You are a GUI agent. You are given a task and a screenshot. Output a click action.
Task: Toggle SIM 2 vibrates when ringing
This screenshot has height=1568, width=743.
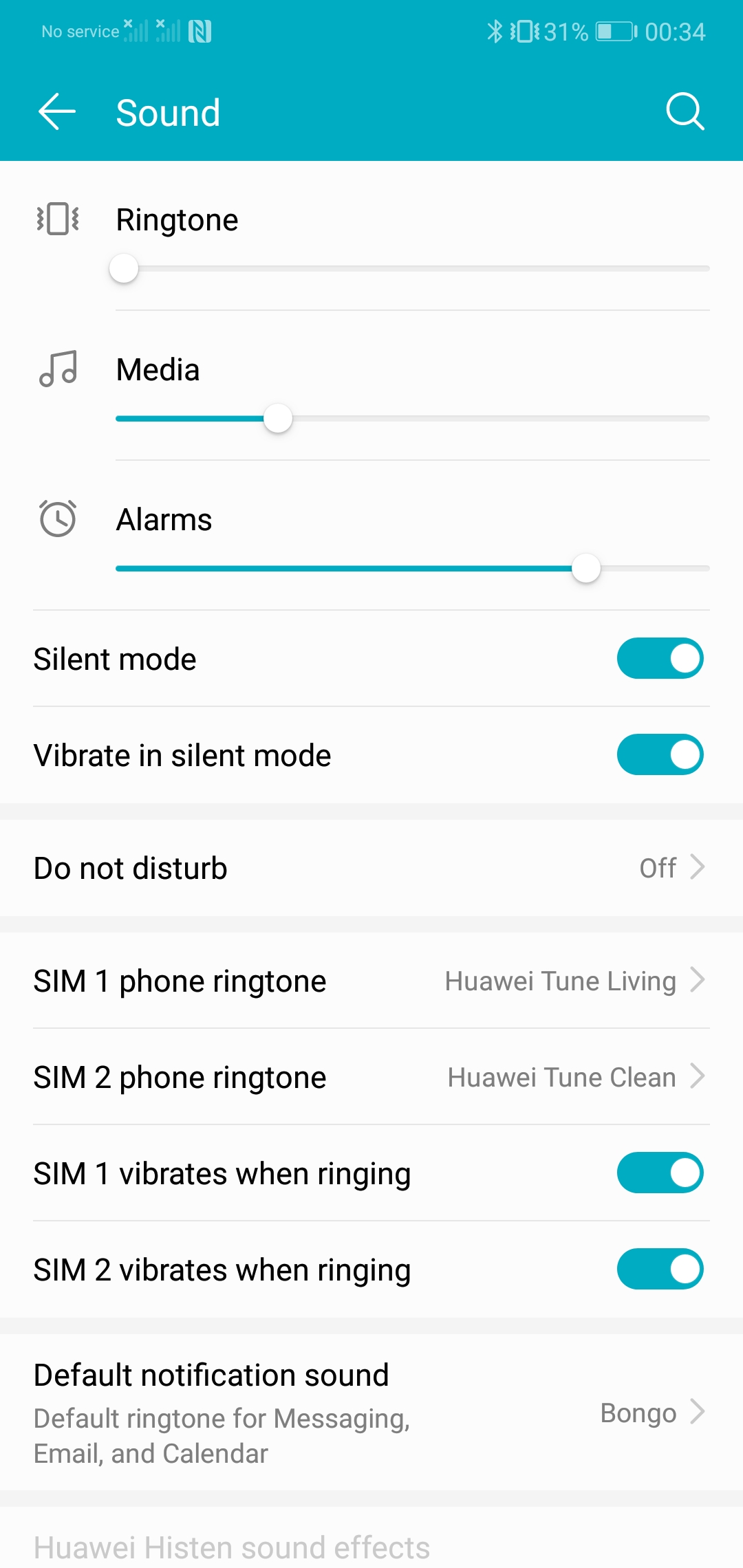tap(660, 1269)
